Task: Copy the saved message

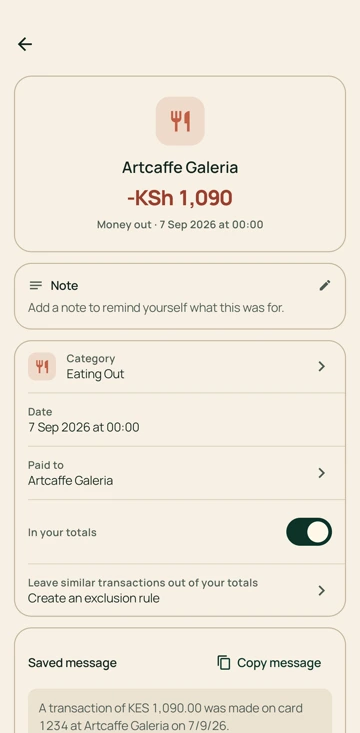Action: [269, 663]
